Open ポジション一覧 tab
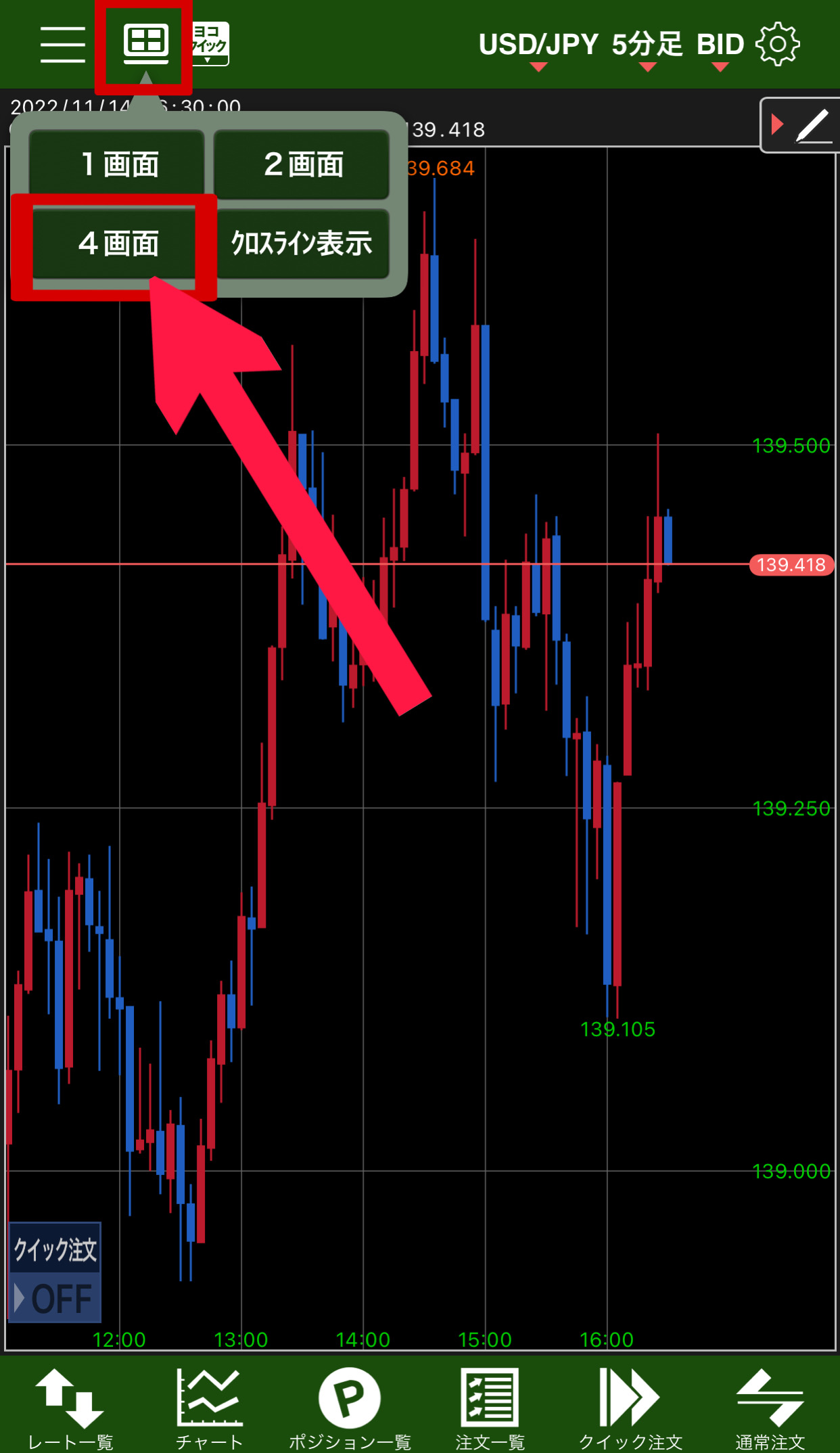840x1453 pixels. (x=349, y=1408)
